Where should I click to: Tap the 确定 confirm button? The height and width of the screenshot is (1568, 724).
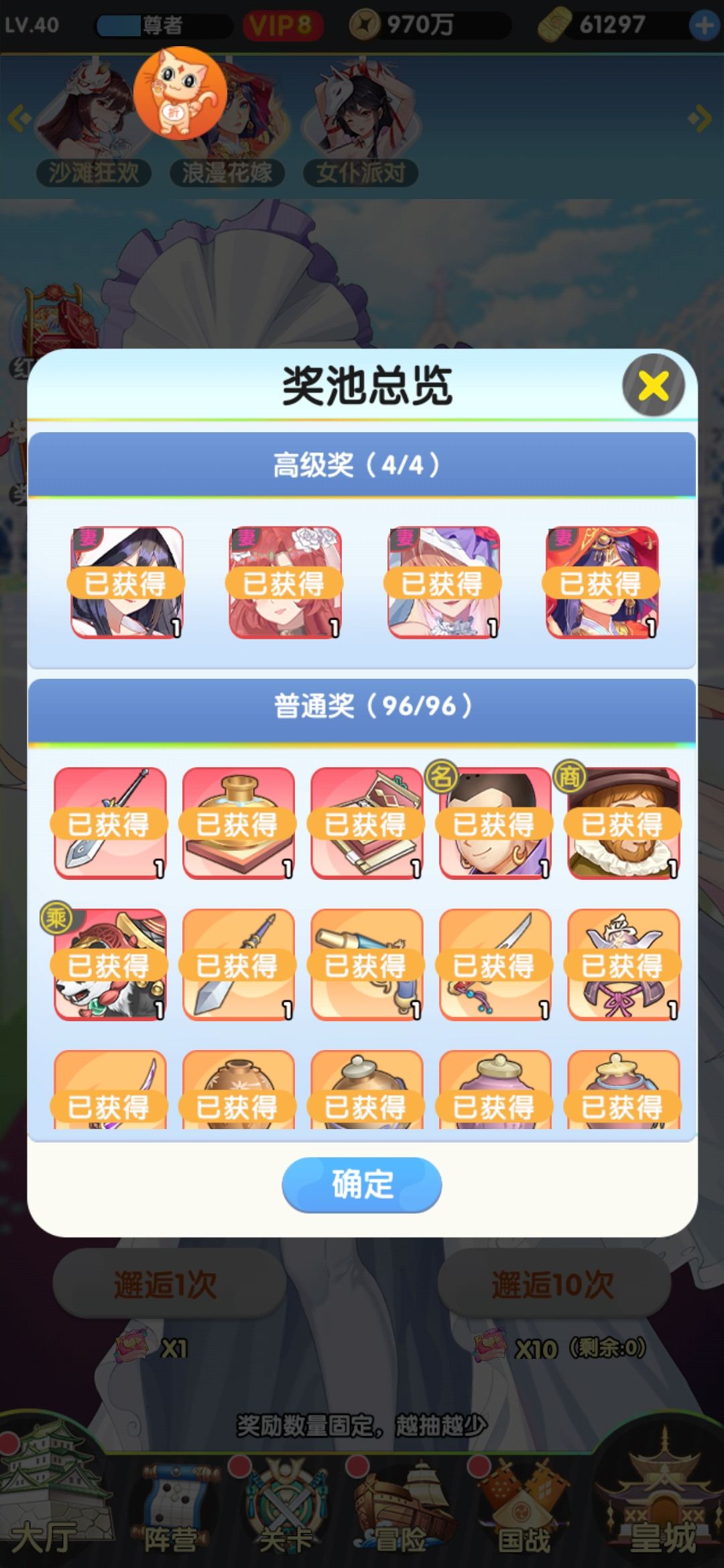[361, 1184]
